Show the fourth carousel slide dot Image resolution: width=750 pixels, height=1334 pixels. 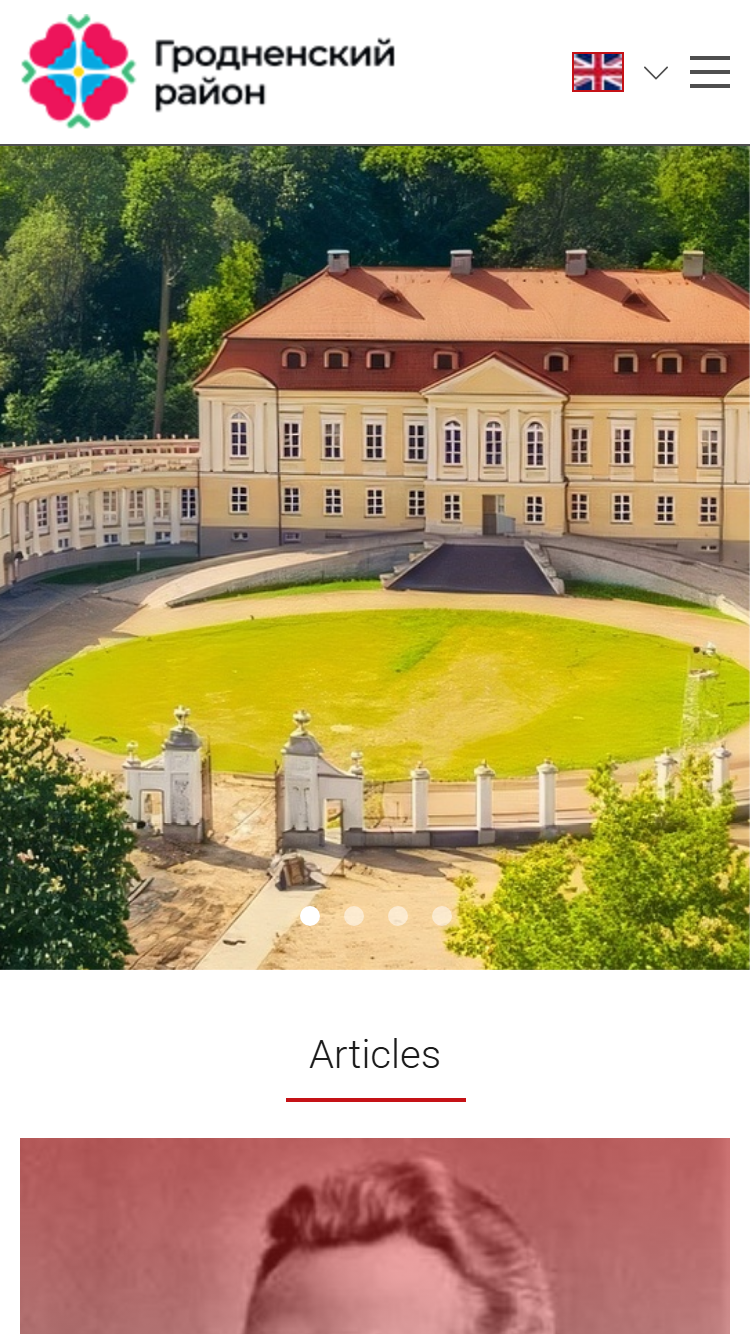442,916
